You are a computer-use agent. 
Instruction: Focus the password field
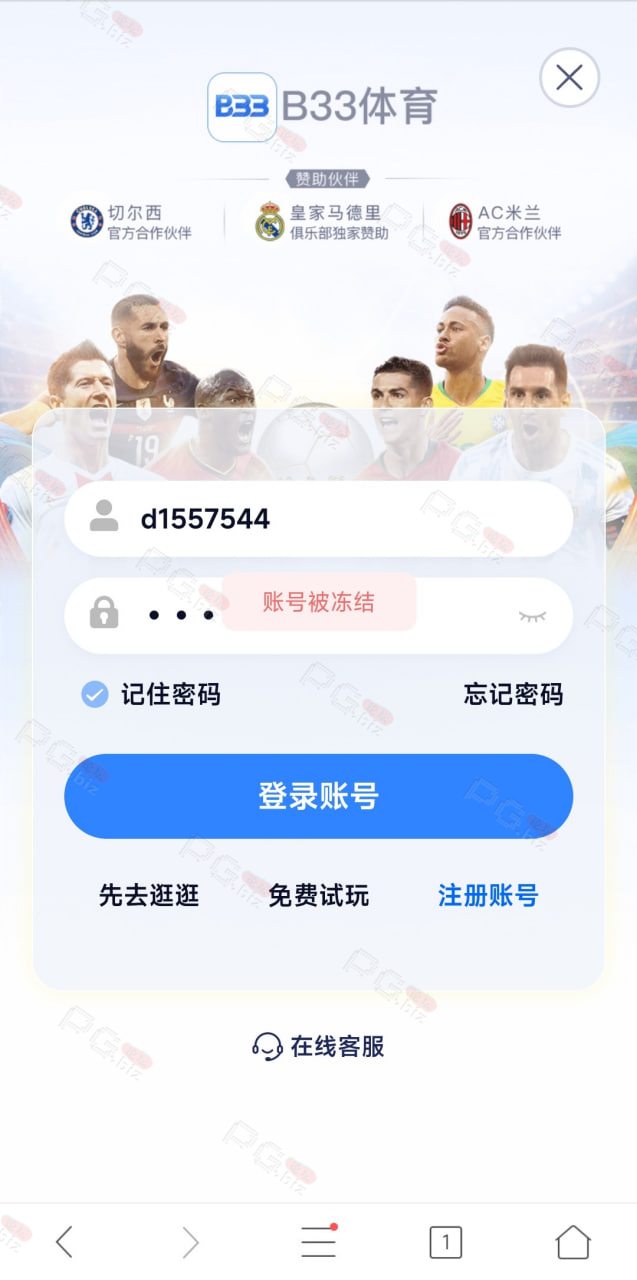point(318,615)
